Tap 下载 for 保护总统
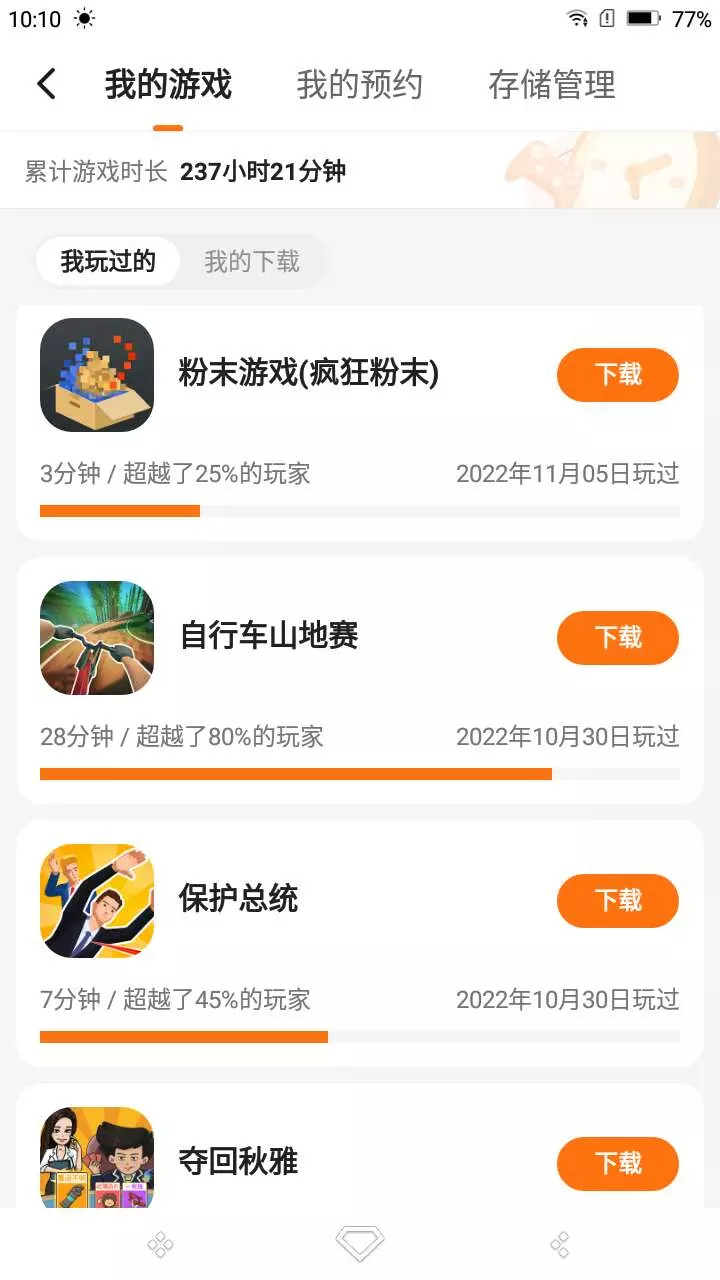Viewport: 720px width, 1280px height. (x=617, y=901)
